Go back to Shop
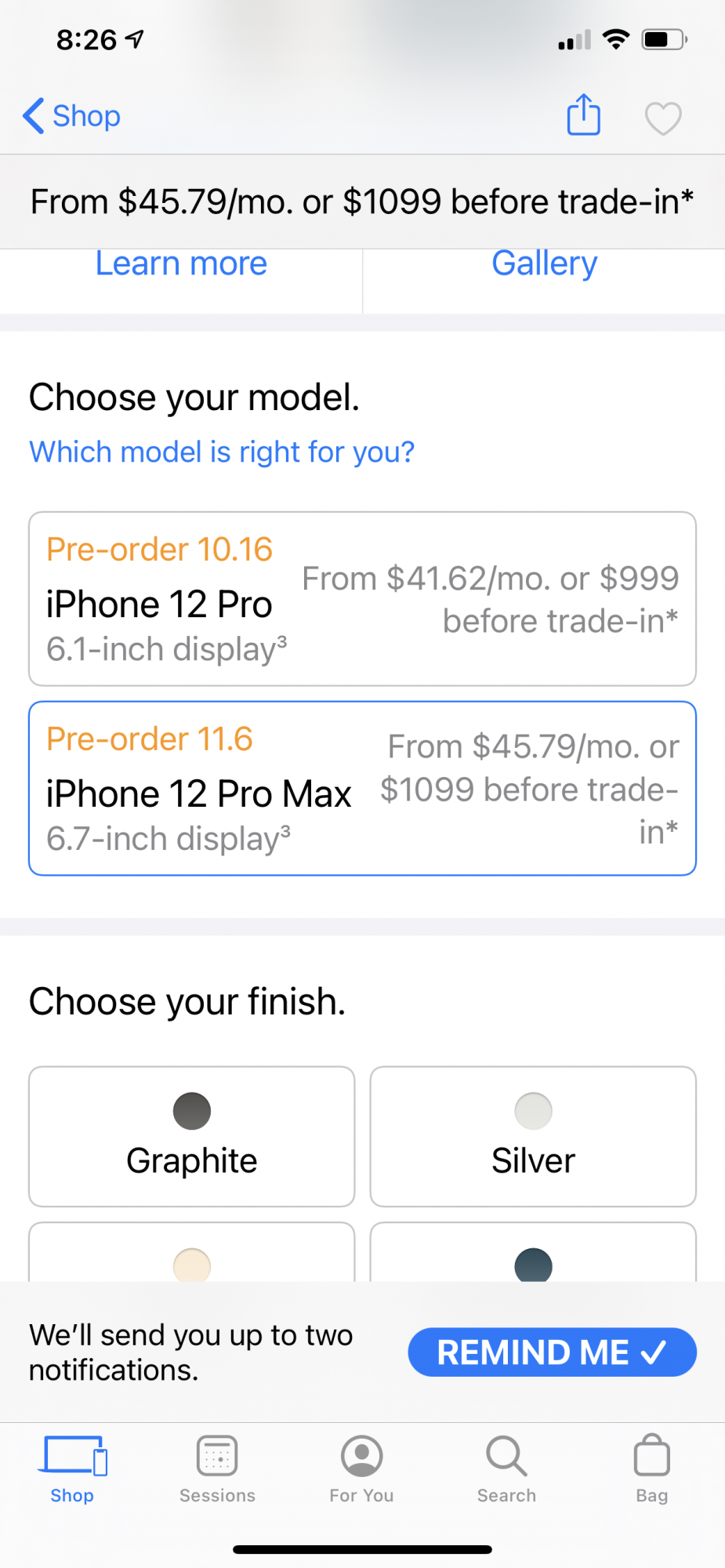The height and width of the screenshot is (1568, 725). click(x=71, y=116)
